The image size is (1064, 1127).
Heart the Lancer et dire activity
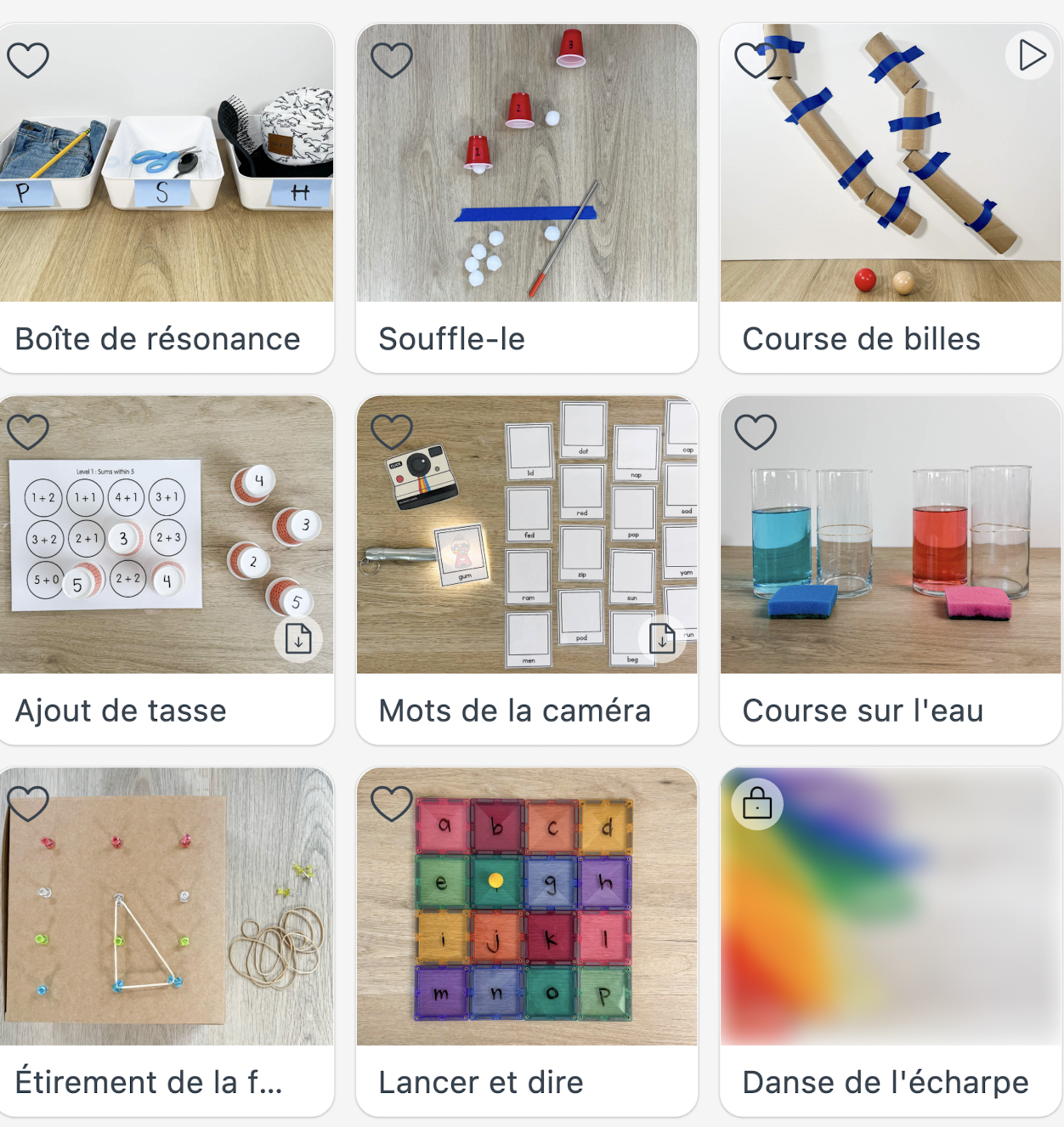(x=392, y=803)
